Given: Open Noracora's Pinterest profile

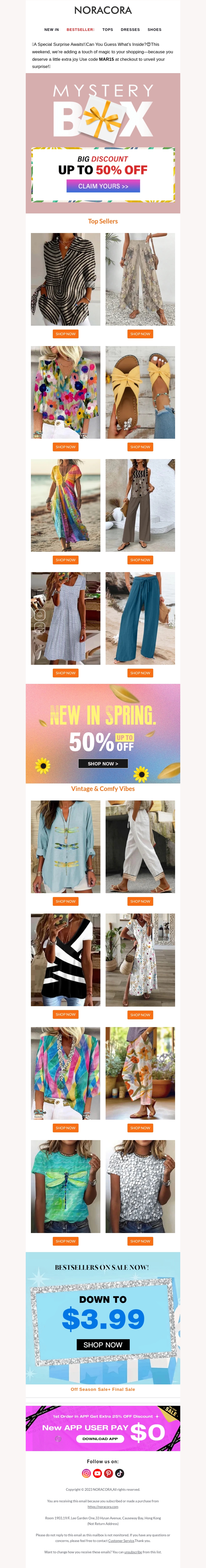Looking at the screenshot, I should click(x=108, y=1473).
